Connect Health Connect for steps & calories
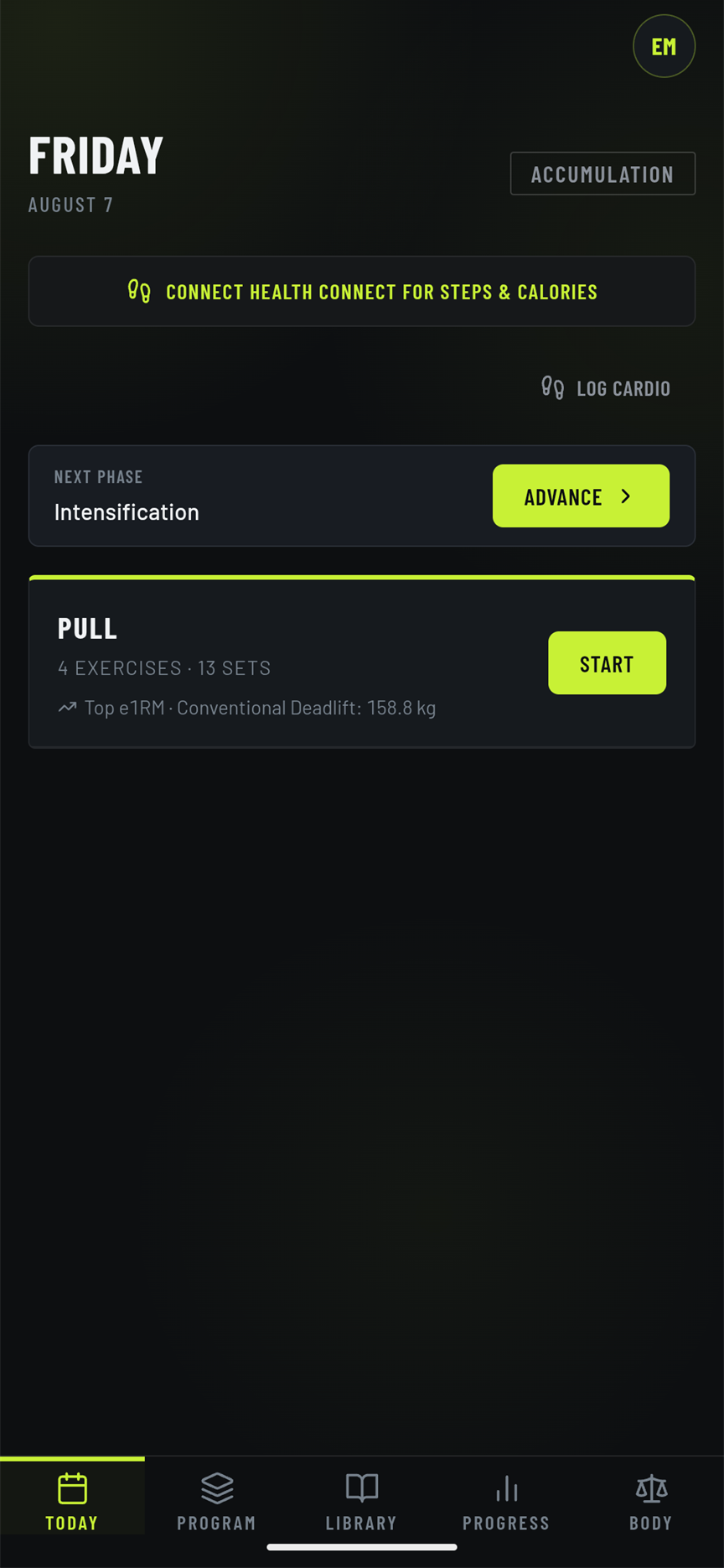The width and height of the screenshot is (724, 1568). click(362, 291)
